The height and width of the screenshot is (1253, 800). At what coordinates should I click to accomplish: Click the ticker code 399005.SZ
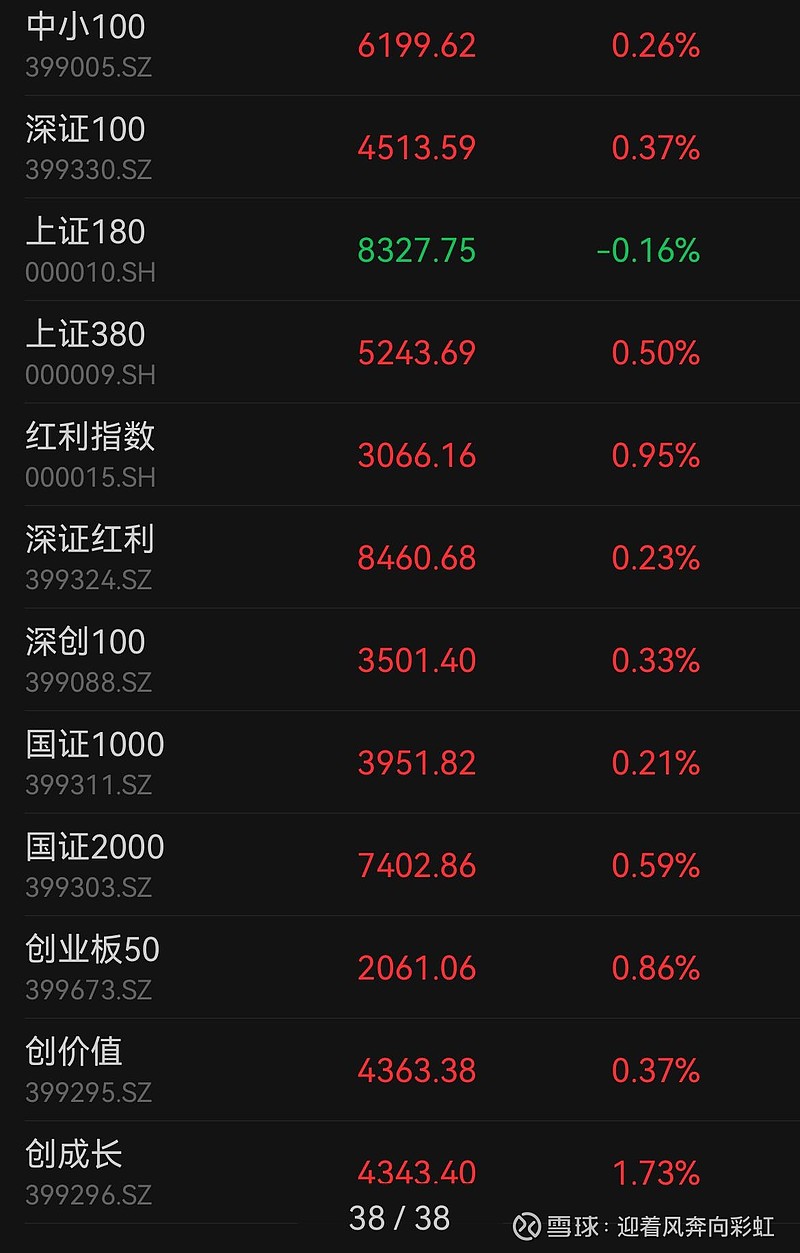89,68
